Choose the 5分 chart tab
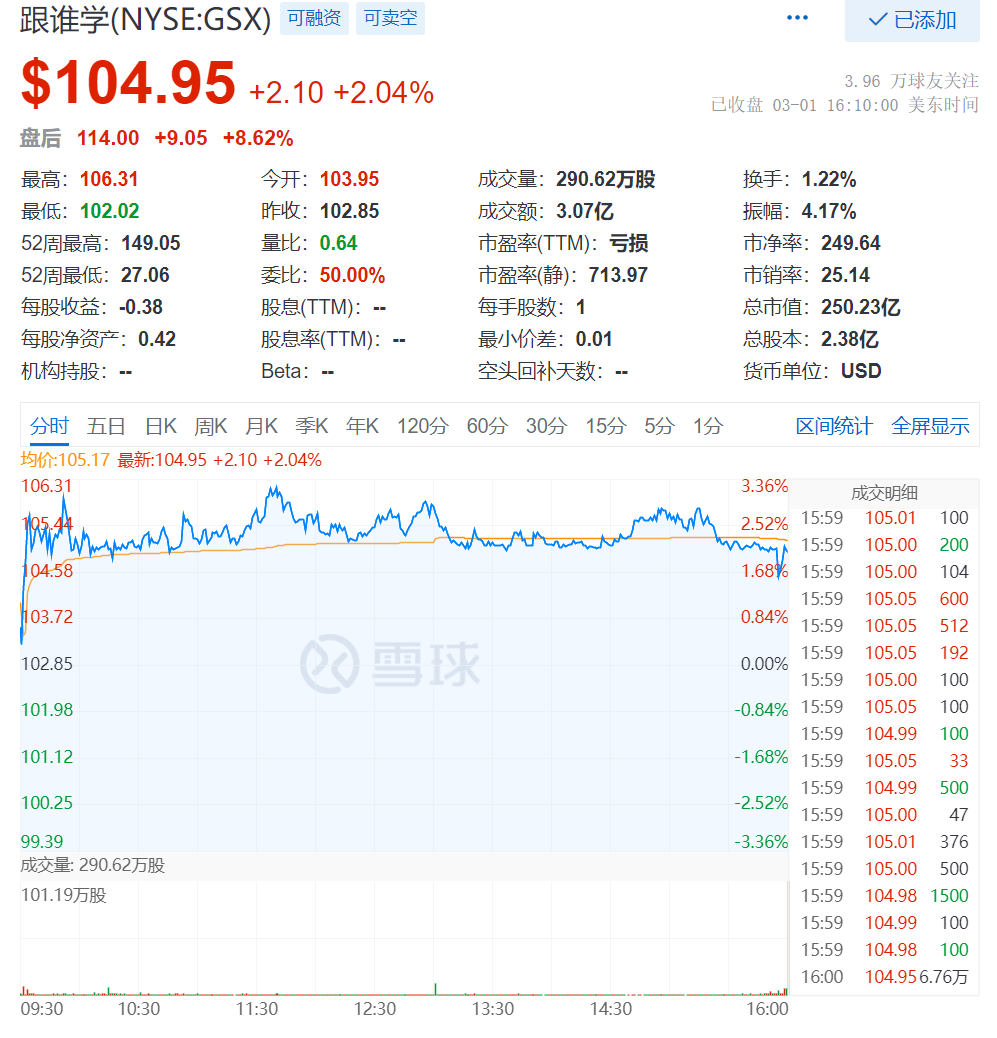Viewport: 997px width, 1038px height. click(x=659, y=426)
